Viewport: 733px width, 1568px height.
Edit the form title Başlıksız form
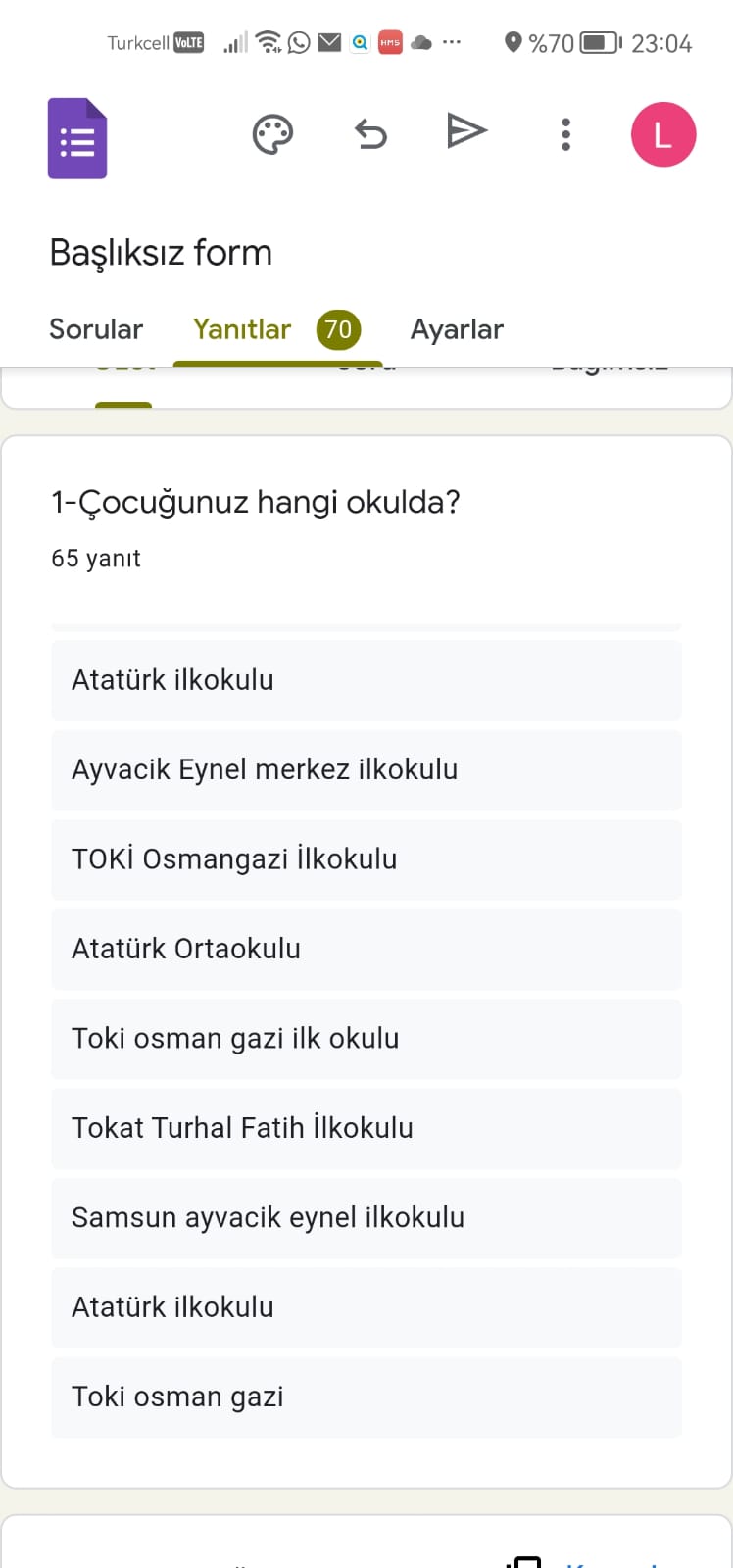pos(162,252)
